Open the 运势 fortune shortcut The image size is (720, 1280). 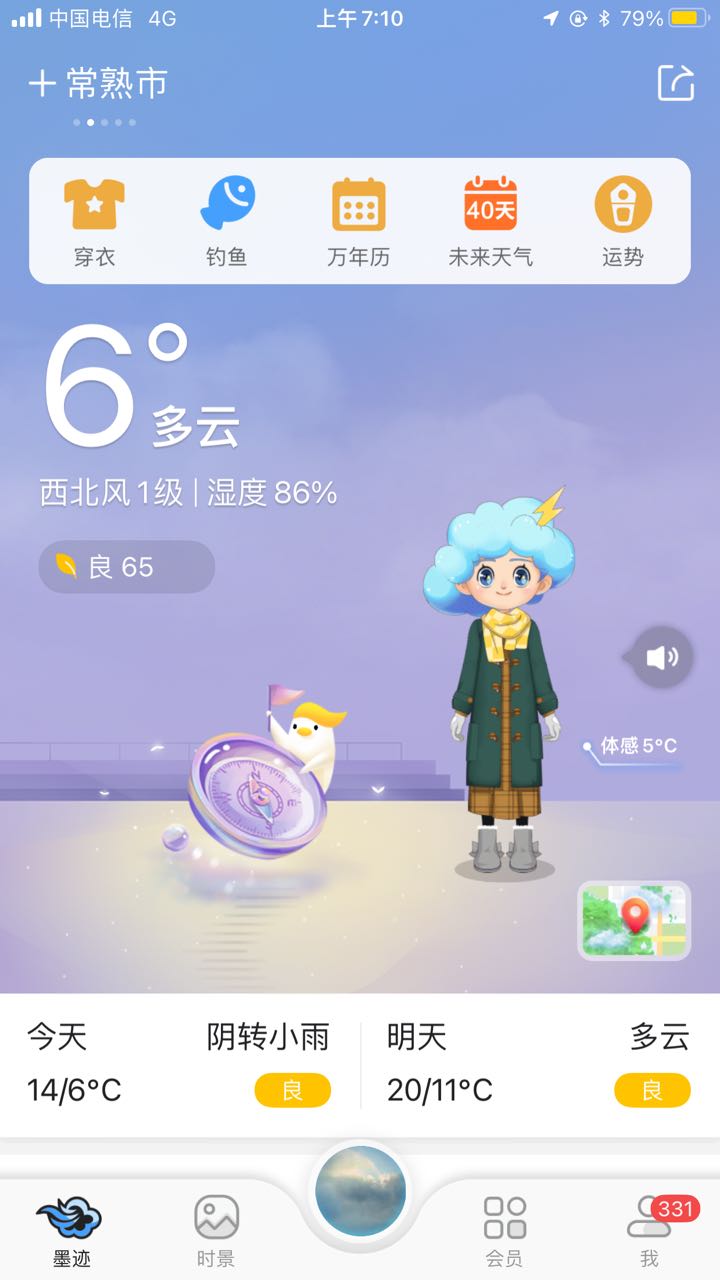623,221
